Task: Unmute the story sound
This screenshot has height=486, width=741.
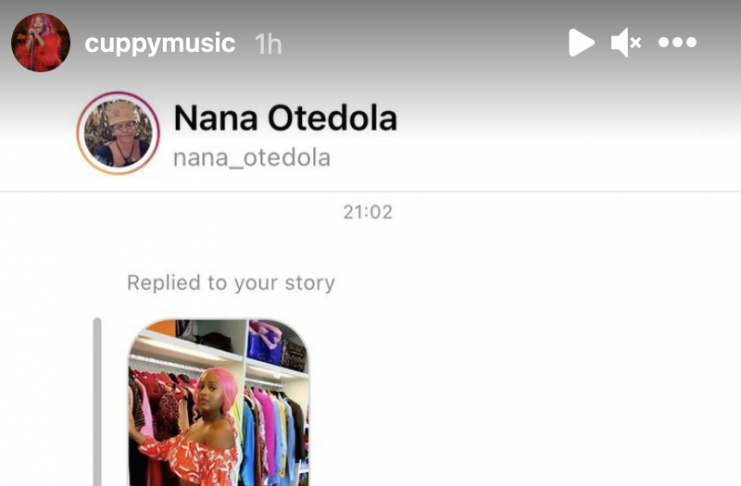Action: (x=626, y=42)
